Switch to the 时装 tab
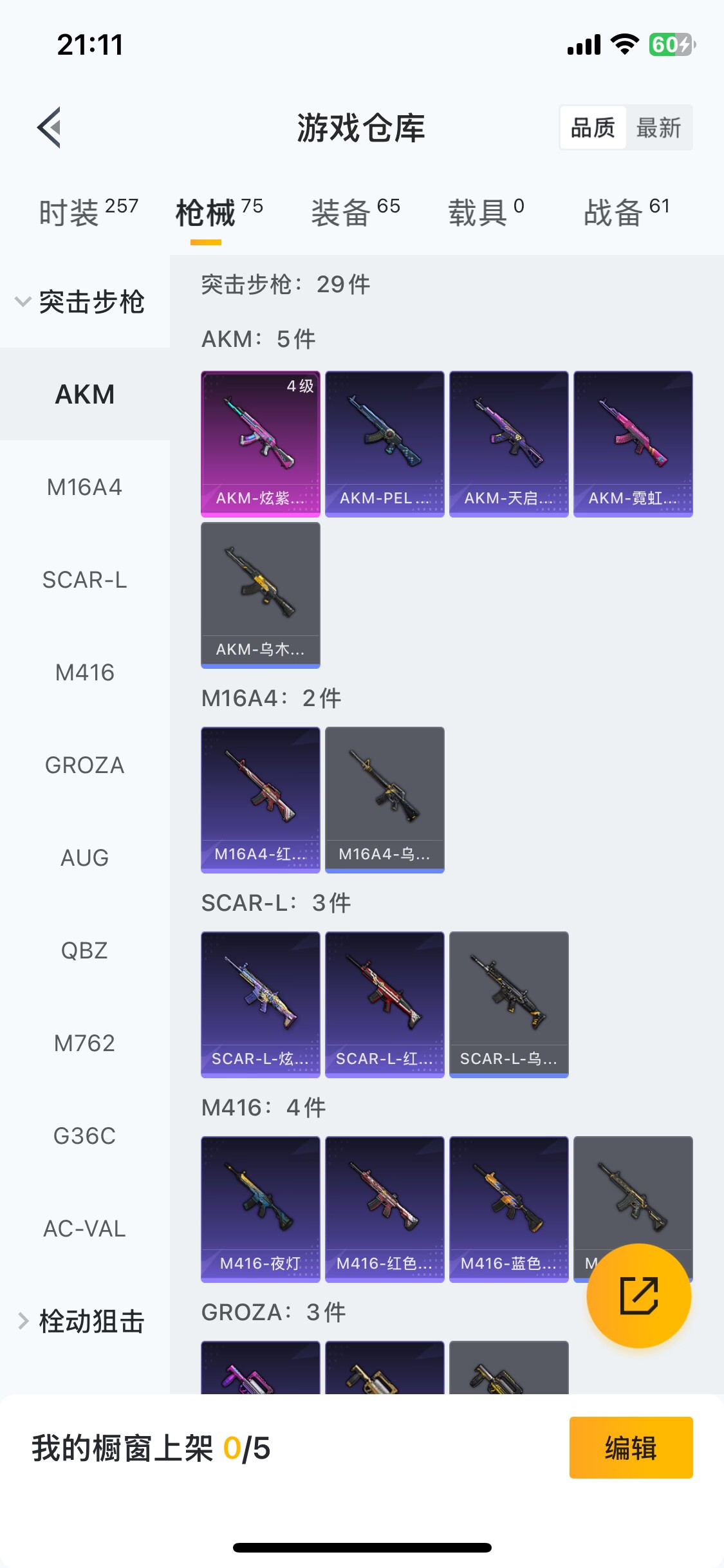The image size is (724, 1568). (88, 212)
